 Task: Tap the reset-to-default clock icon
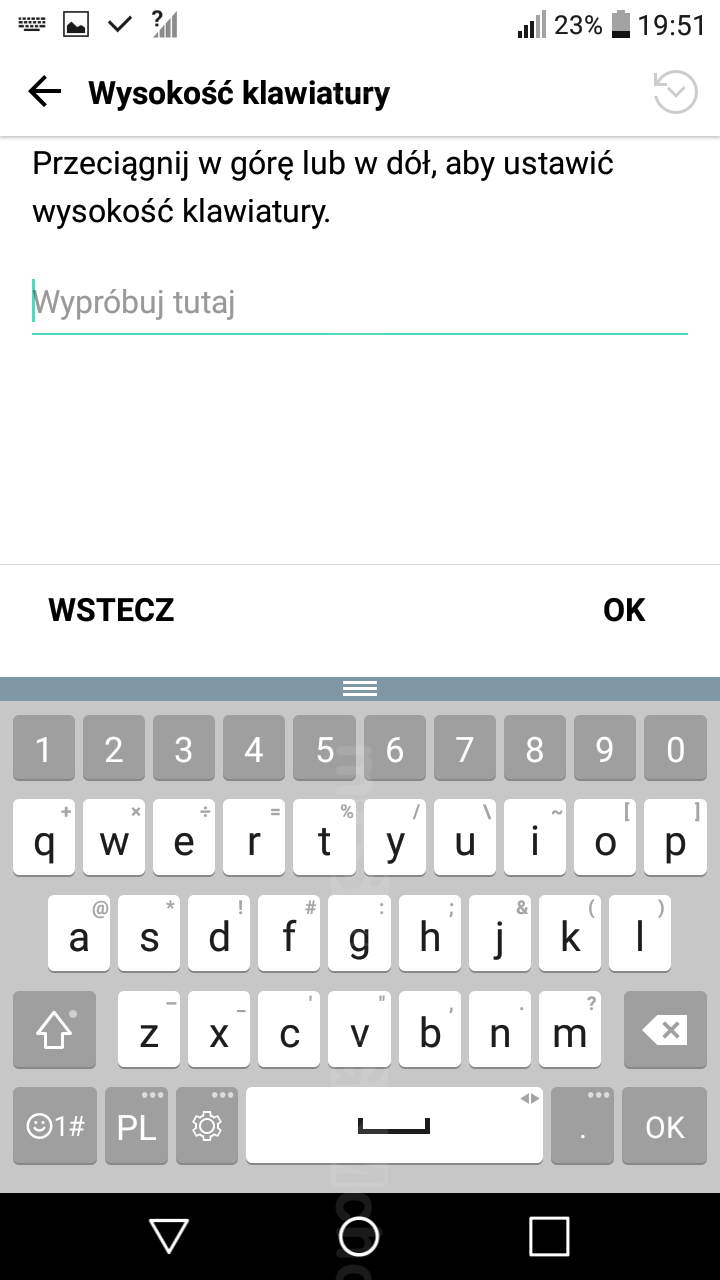pos(675,93)
